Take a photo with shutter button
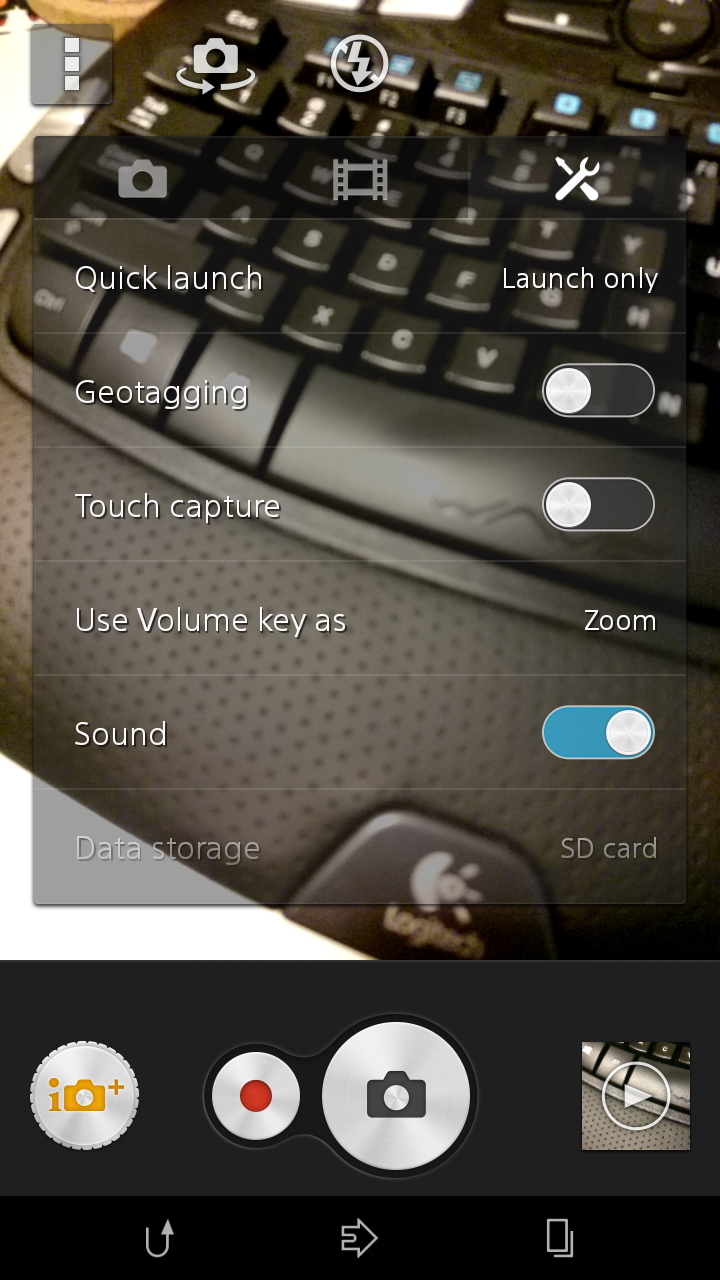Viewport: 720px width, 1280px height. [396, 1096]
